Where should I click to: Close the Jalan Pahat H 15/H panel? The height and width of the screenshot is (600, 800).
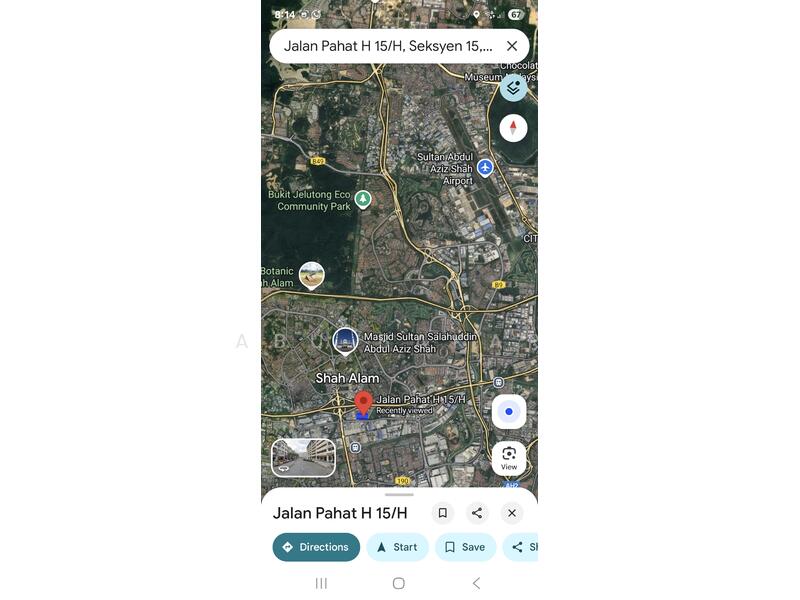pyautogui.click(x=512, y=513)
